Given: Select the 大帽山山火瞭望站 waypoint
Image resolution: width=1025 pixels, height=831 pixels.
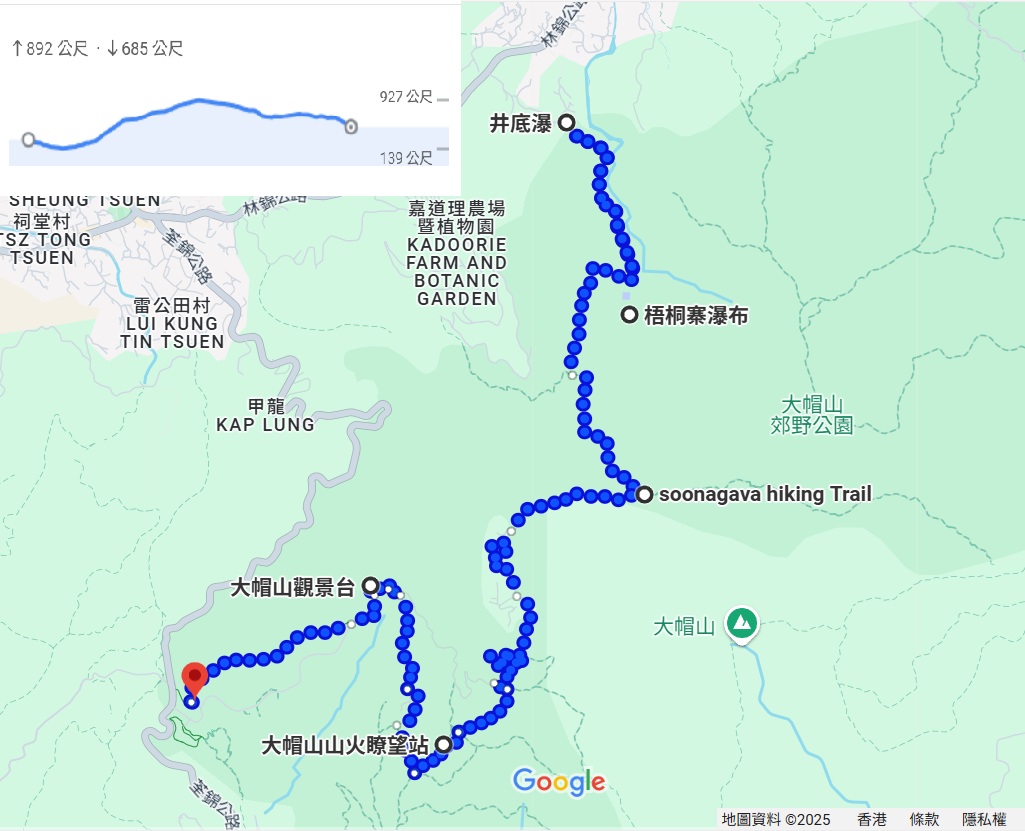Looking at the screenshot, I should point(443,744).
